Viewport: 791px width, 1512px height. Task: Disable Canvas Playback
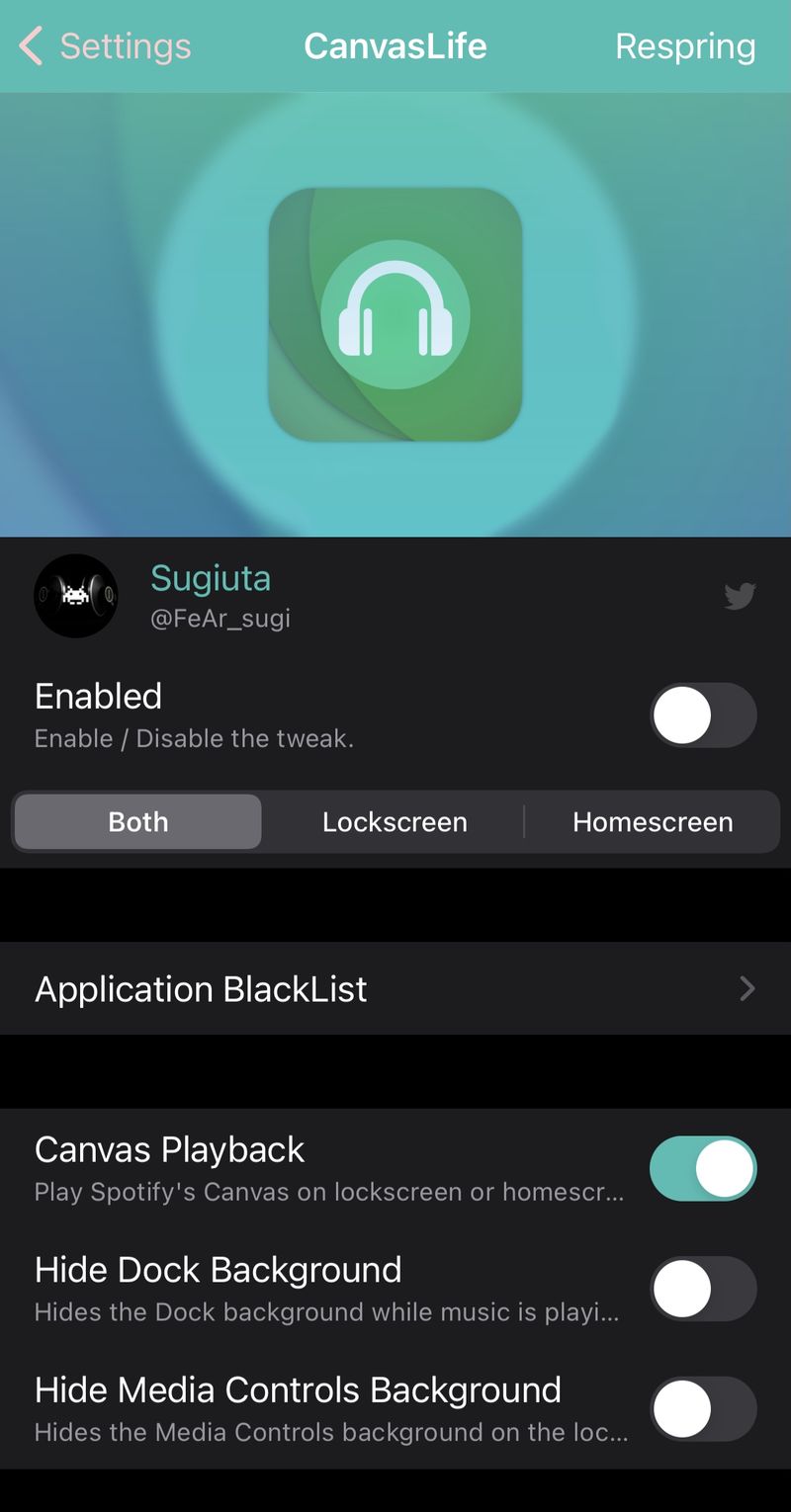(703, 1169)
